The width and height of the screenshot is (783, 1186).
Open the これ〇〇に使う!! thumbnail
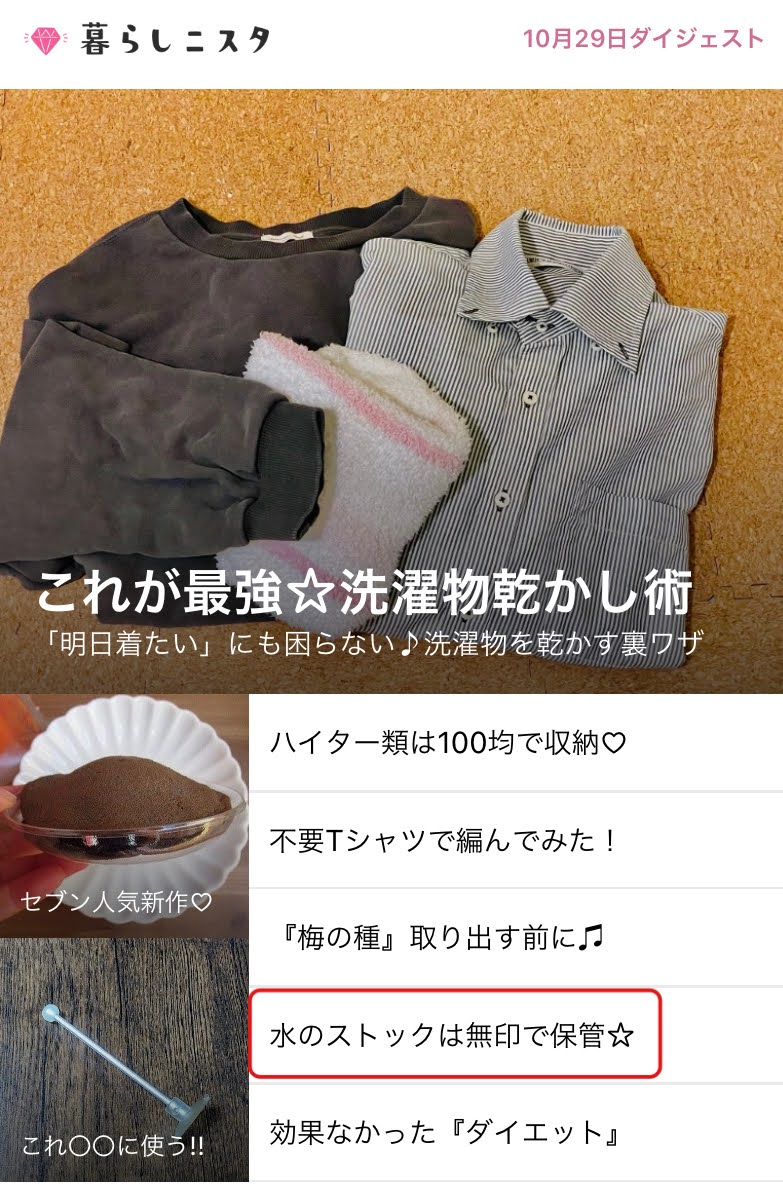124,1060
